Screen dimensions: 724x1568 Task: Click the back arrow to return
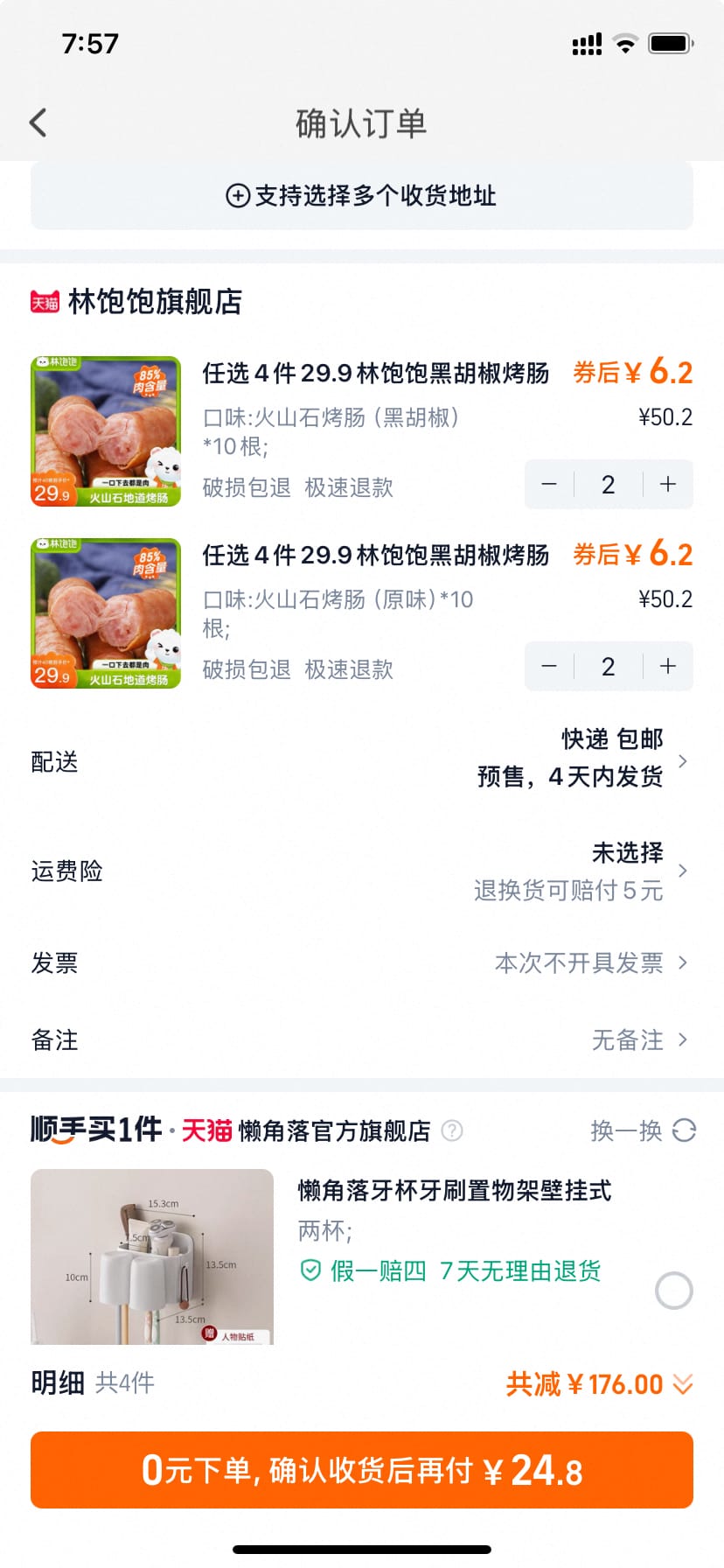[37, 122]
